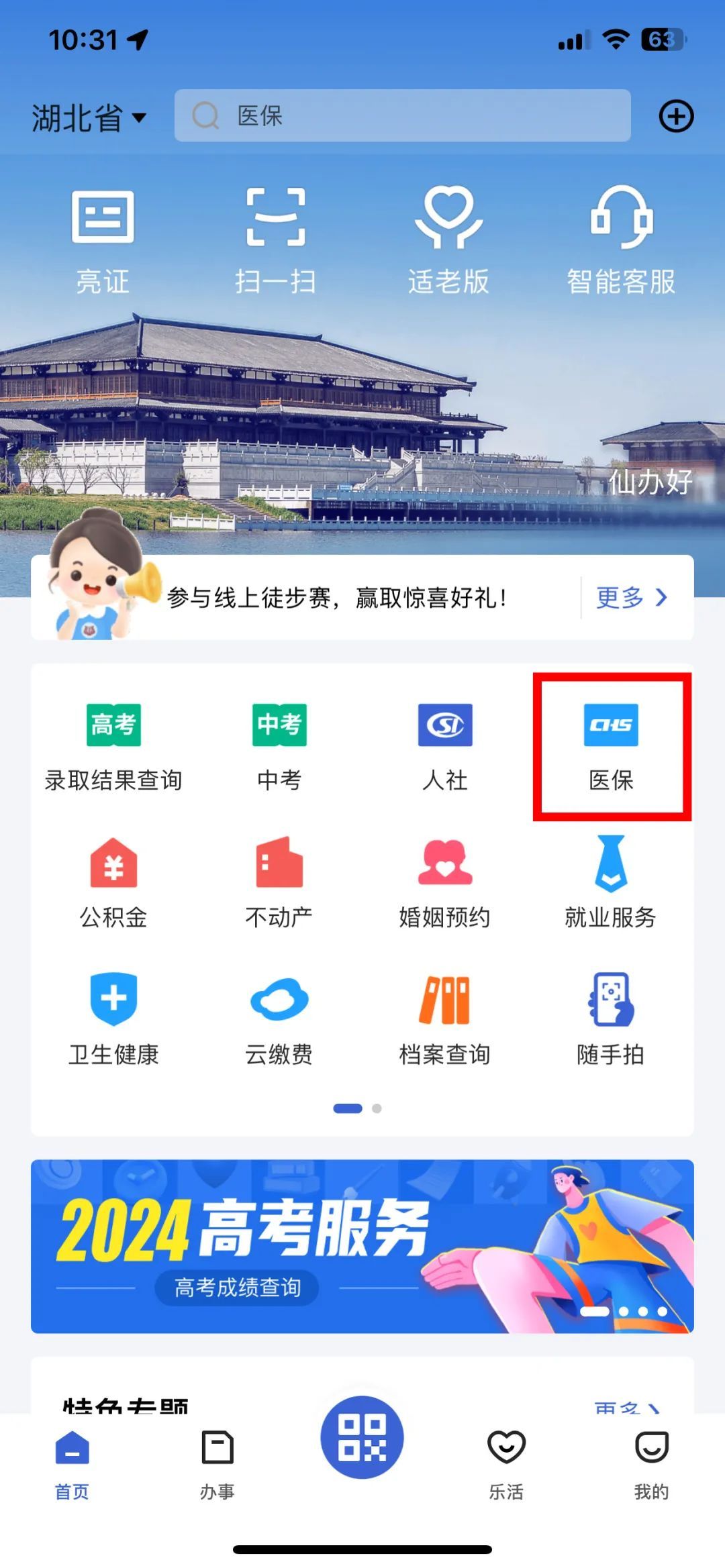This screenshot has width=725, height=1568.
Task: Launch 扫一扫 scanner
Action: [x=275, y=242]
